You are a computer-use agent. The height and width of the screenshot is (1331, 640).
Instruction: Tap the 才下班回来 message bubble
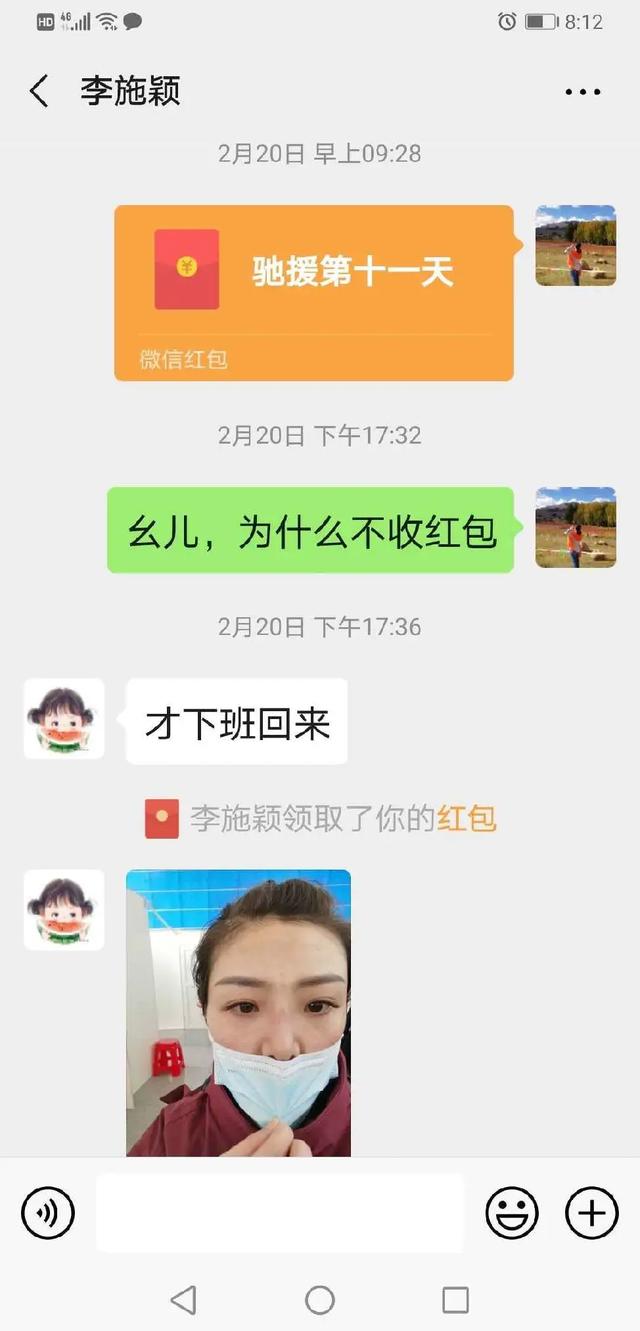tap(237, 722)
